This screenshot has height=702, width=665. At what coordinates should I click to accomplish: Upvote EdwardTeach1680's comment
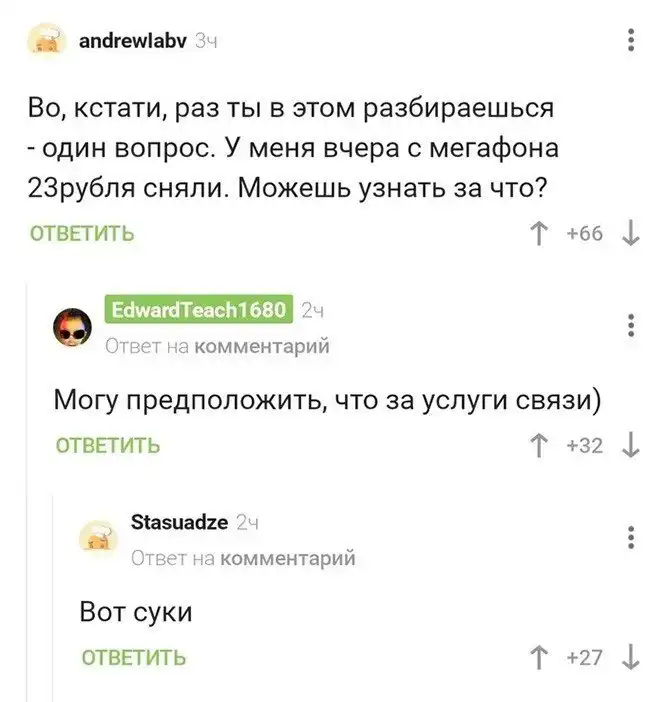(538, 445)
